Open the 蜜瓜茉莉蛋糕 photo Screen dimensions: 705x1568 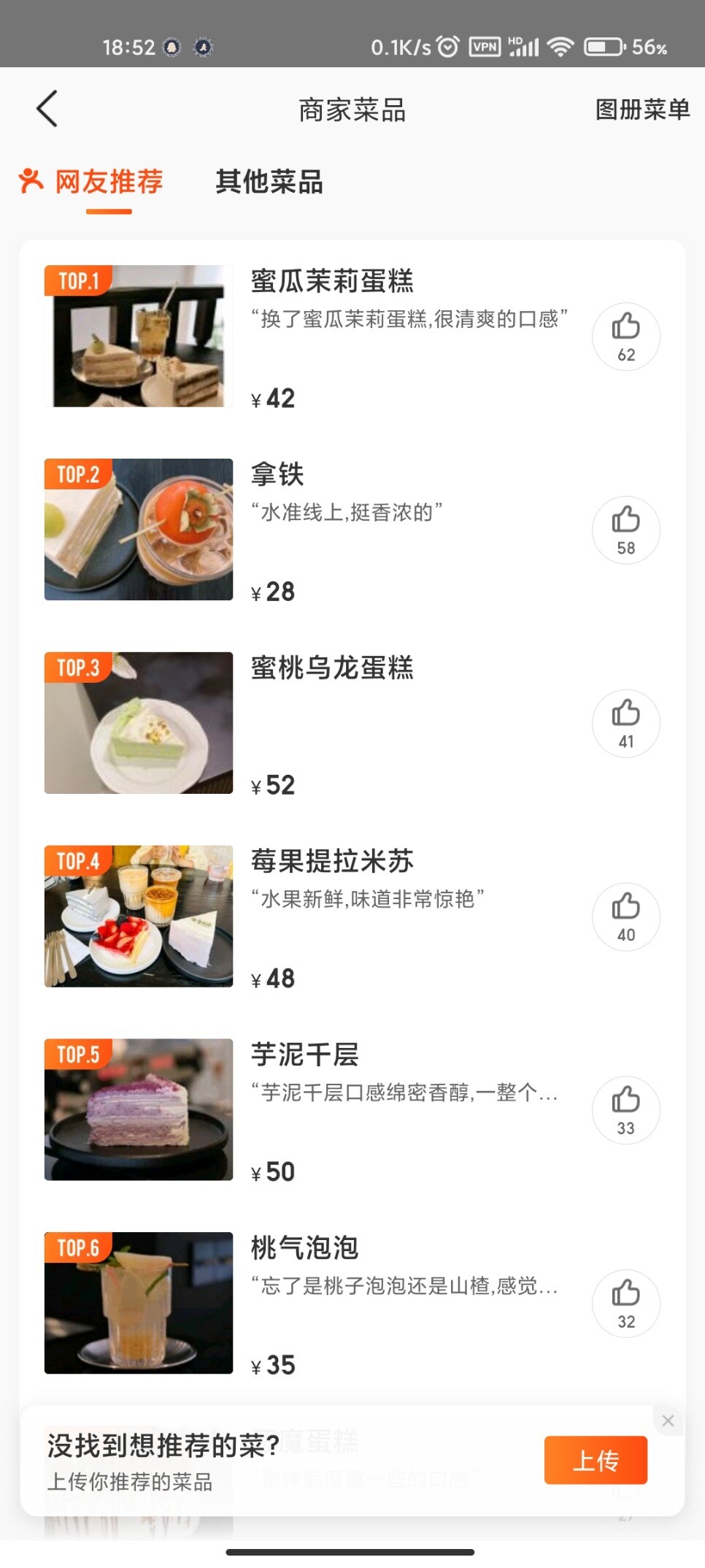139,336
